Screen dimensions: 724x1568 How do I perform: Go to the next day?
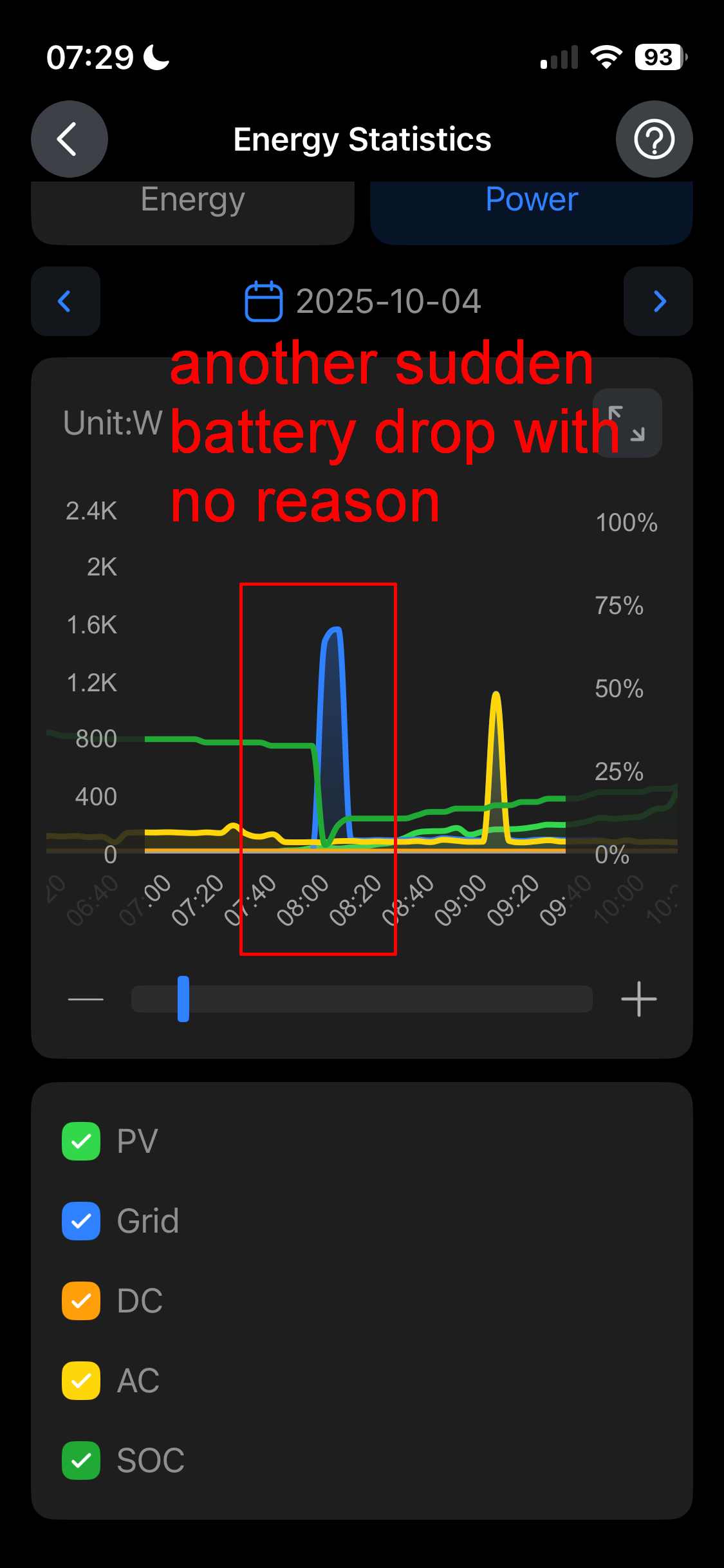coord(658,301)
